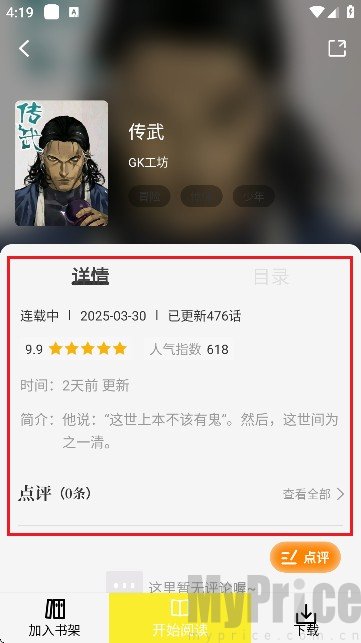
Task: Switch to the 目录 tab
Action: 271,277
